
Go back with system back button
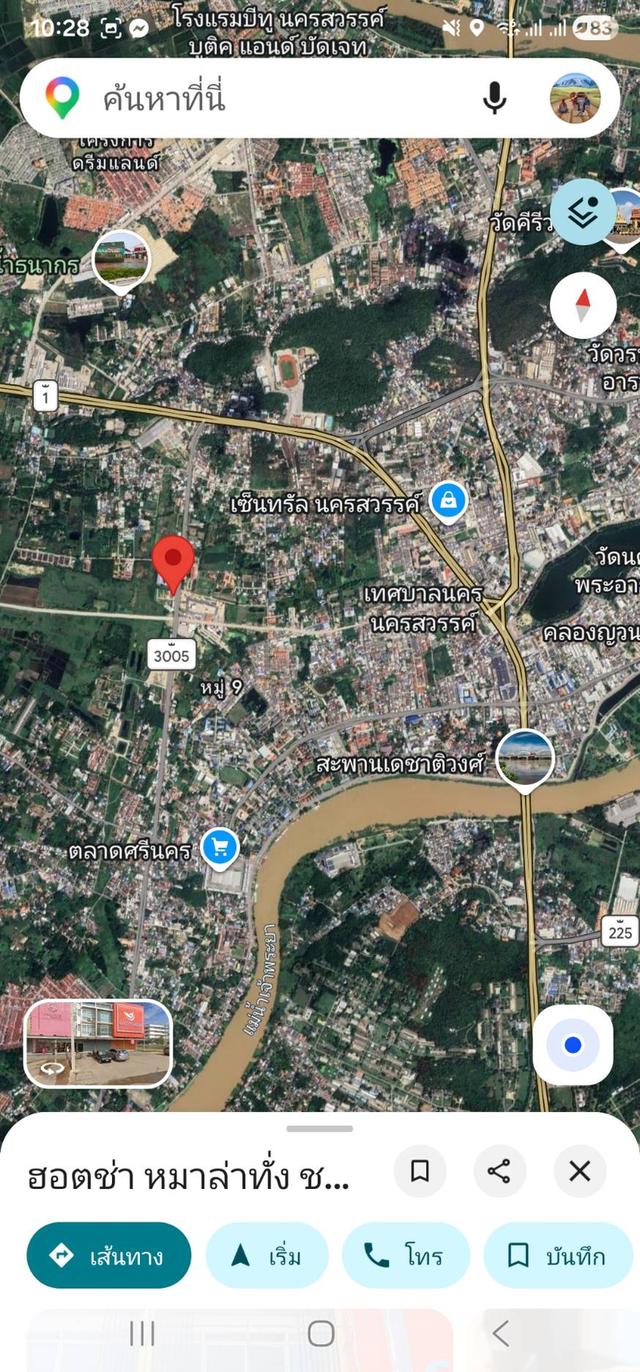(x=501, y=1333)
